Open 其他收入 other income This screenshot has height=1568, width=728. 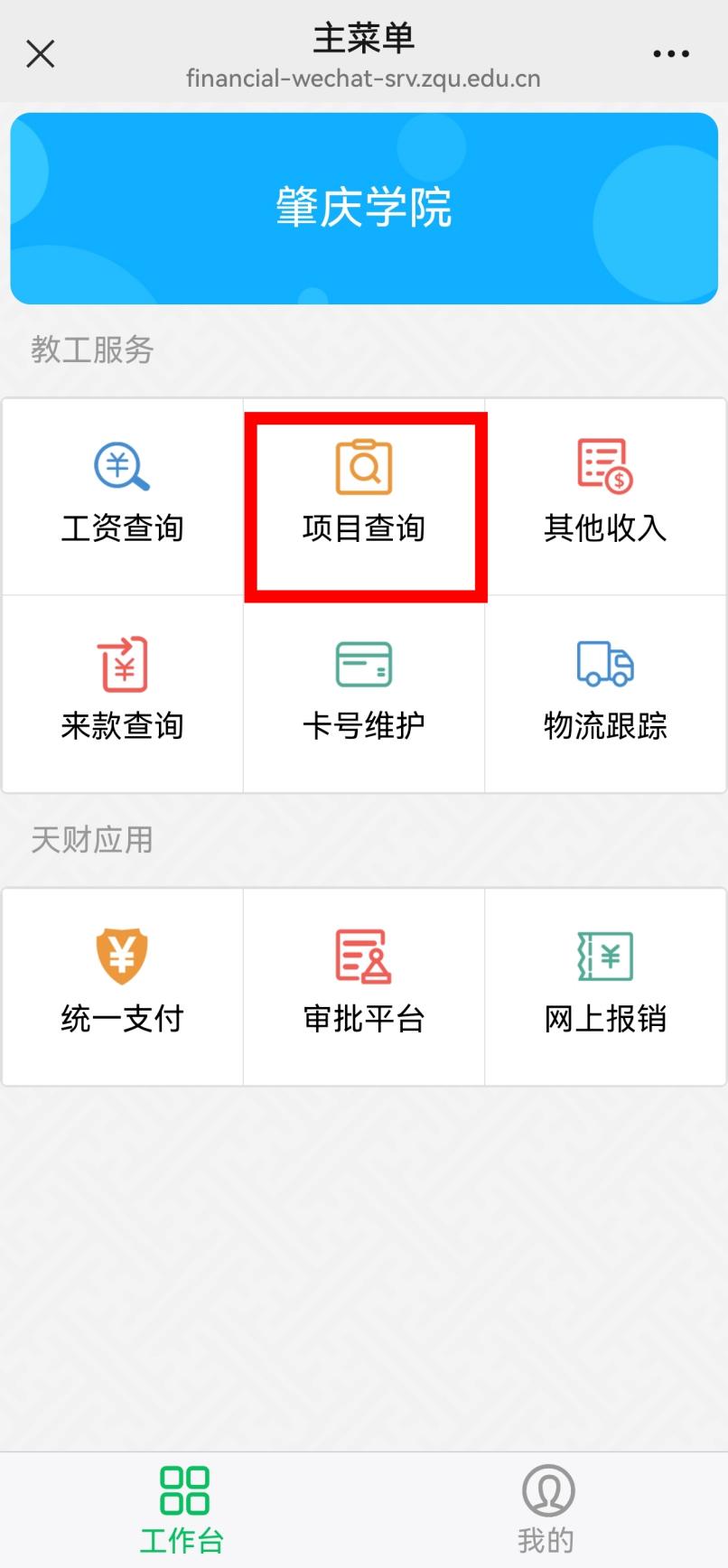605,496
